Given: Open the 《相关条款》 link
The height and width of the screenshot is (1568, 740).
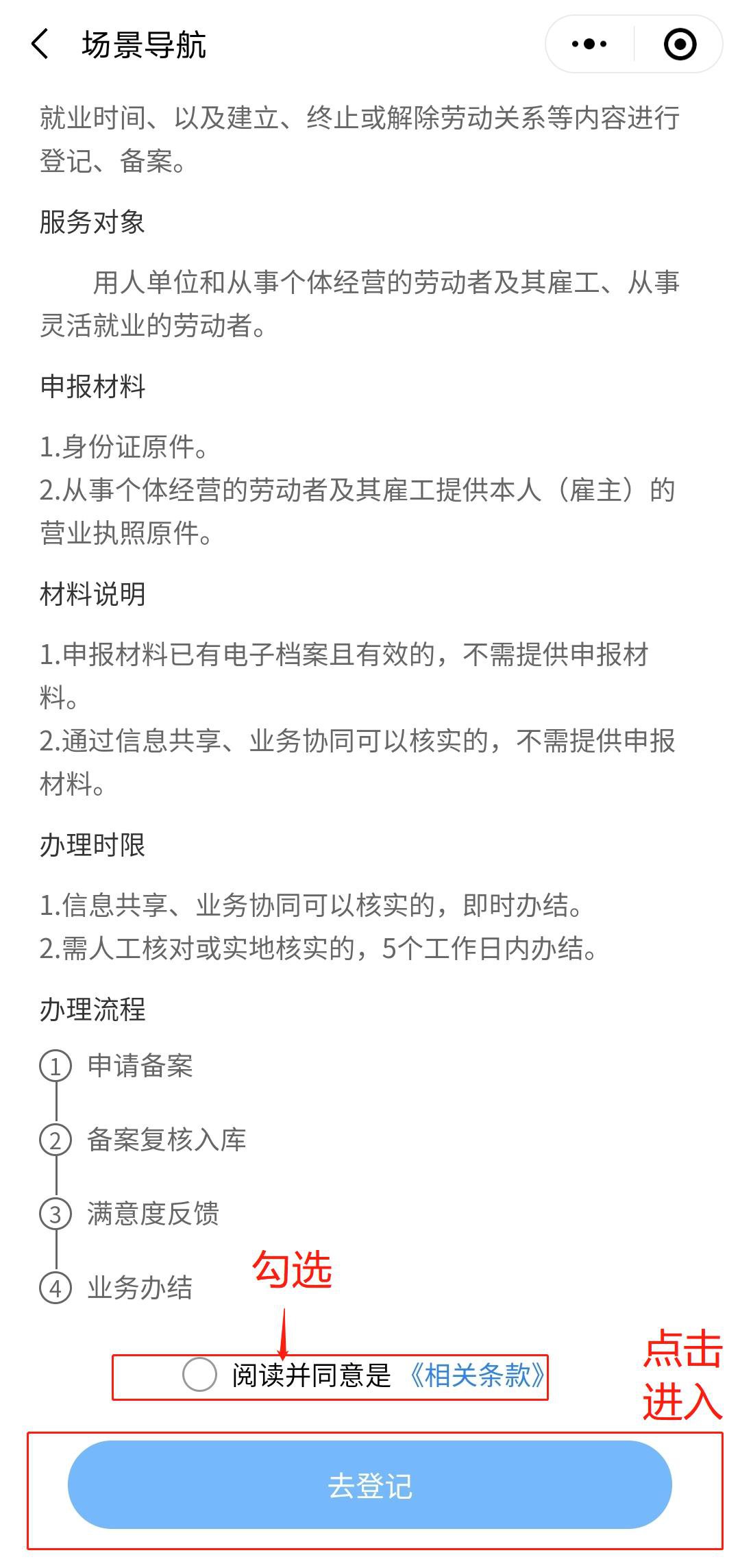Looking at the screenshot, I should 477,1375.
